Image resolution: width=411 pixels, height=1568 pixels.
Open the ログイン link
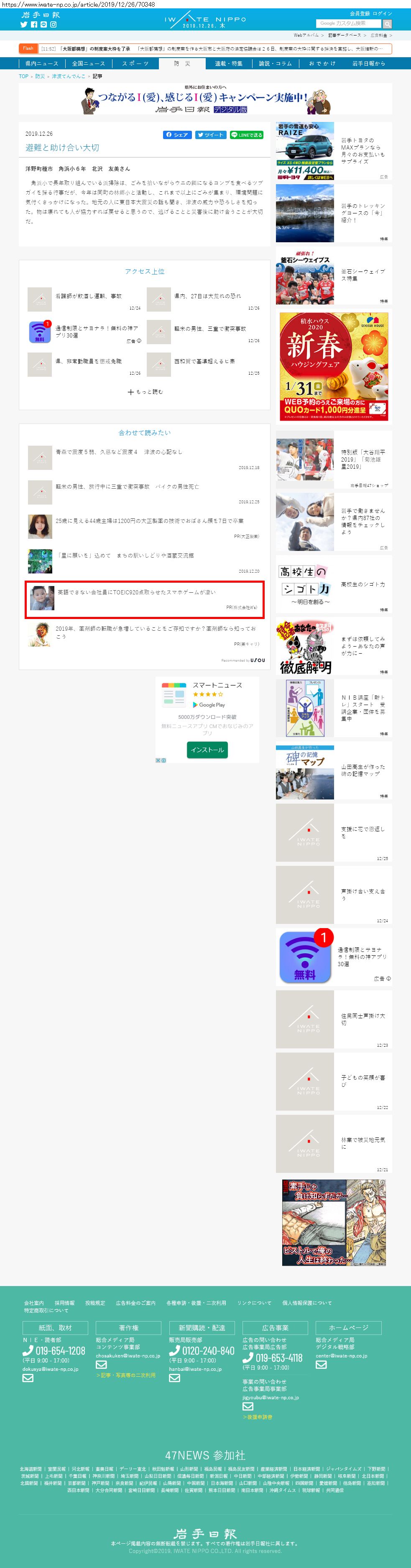[383, 13]
